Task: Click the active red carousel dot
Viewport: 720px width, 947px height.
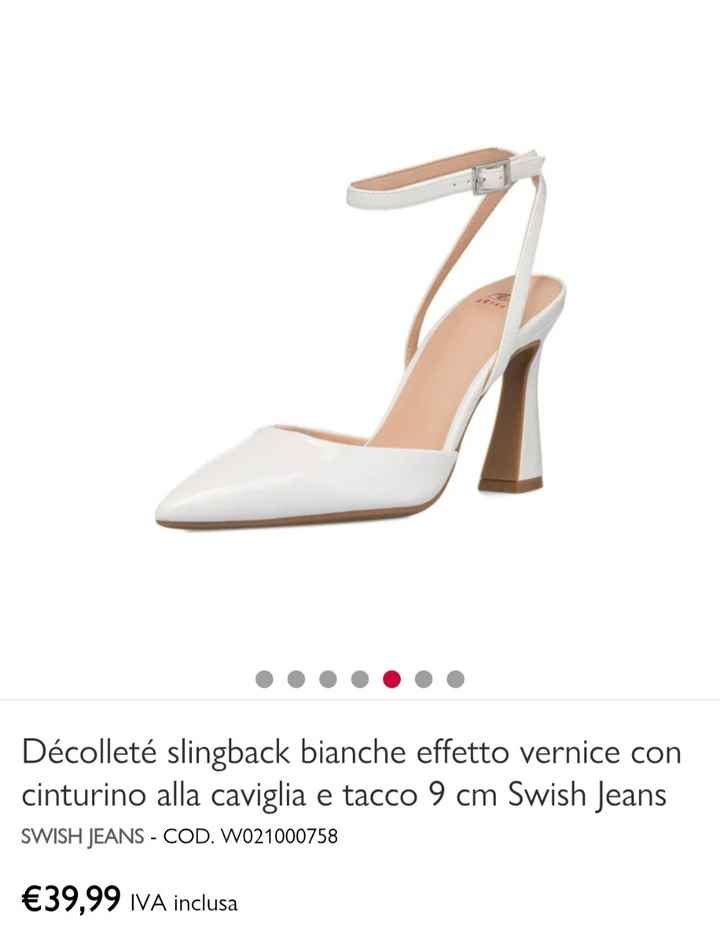Action: pyautogui.click(x=391, y=680)
